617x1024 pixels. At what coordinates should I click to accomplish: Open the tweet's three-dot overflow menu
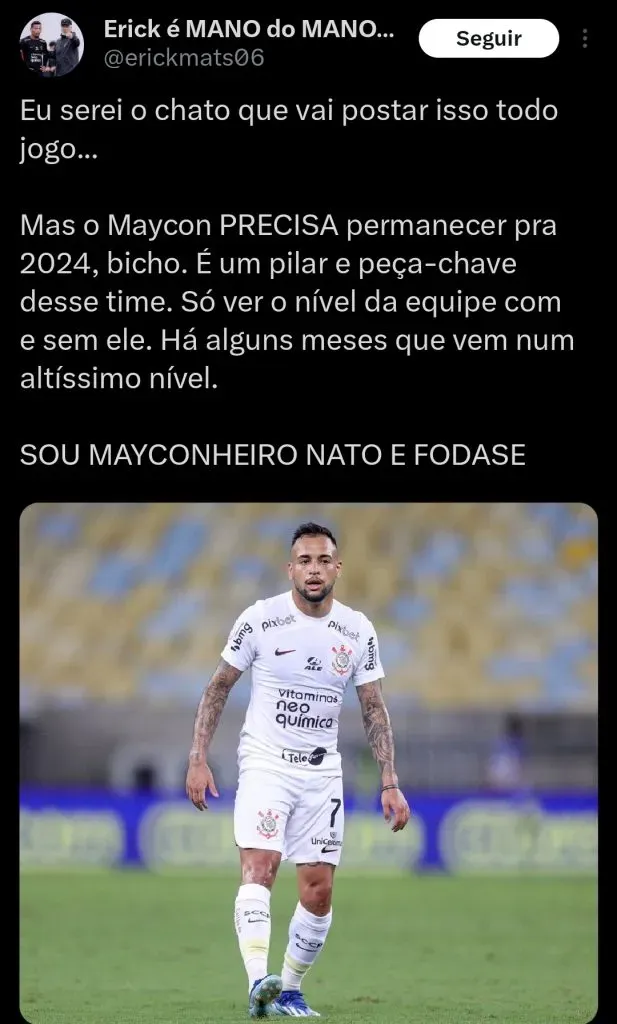point(586,39)
